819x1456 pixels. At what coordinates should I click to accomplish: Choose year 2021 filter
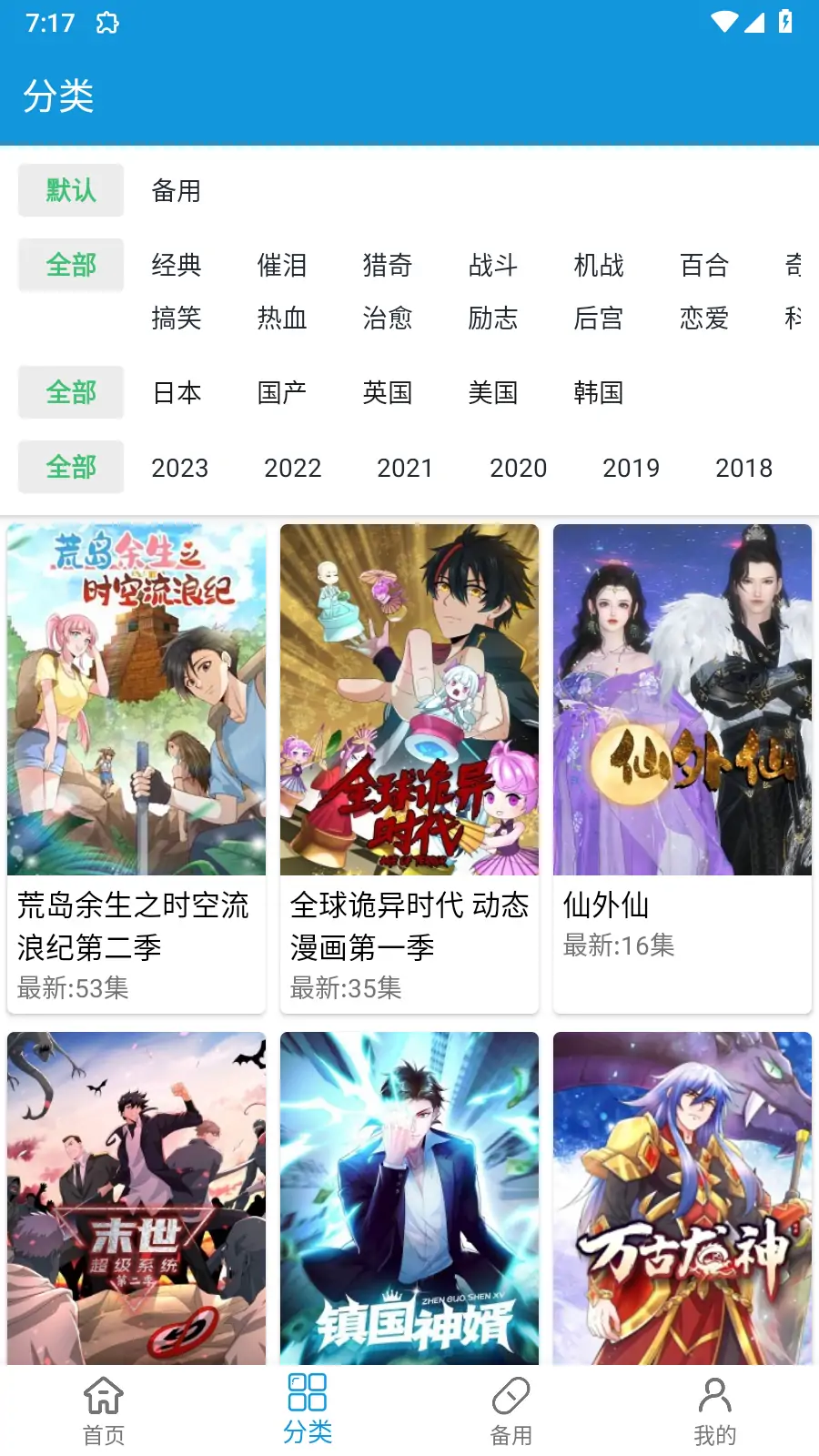pos(405,468)
